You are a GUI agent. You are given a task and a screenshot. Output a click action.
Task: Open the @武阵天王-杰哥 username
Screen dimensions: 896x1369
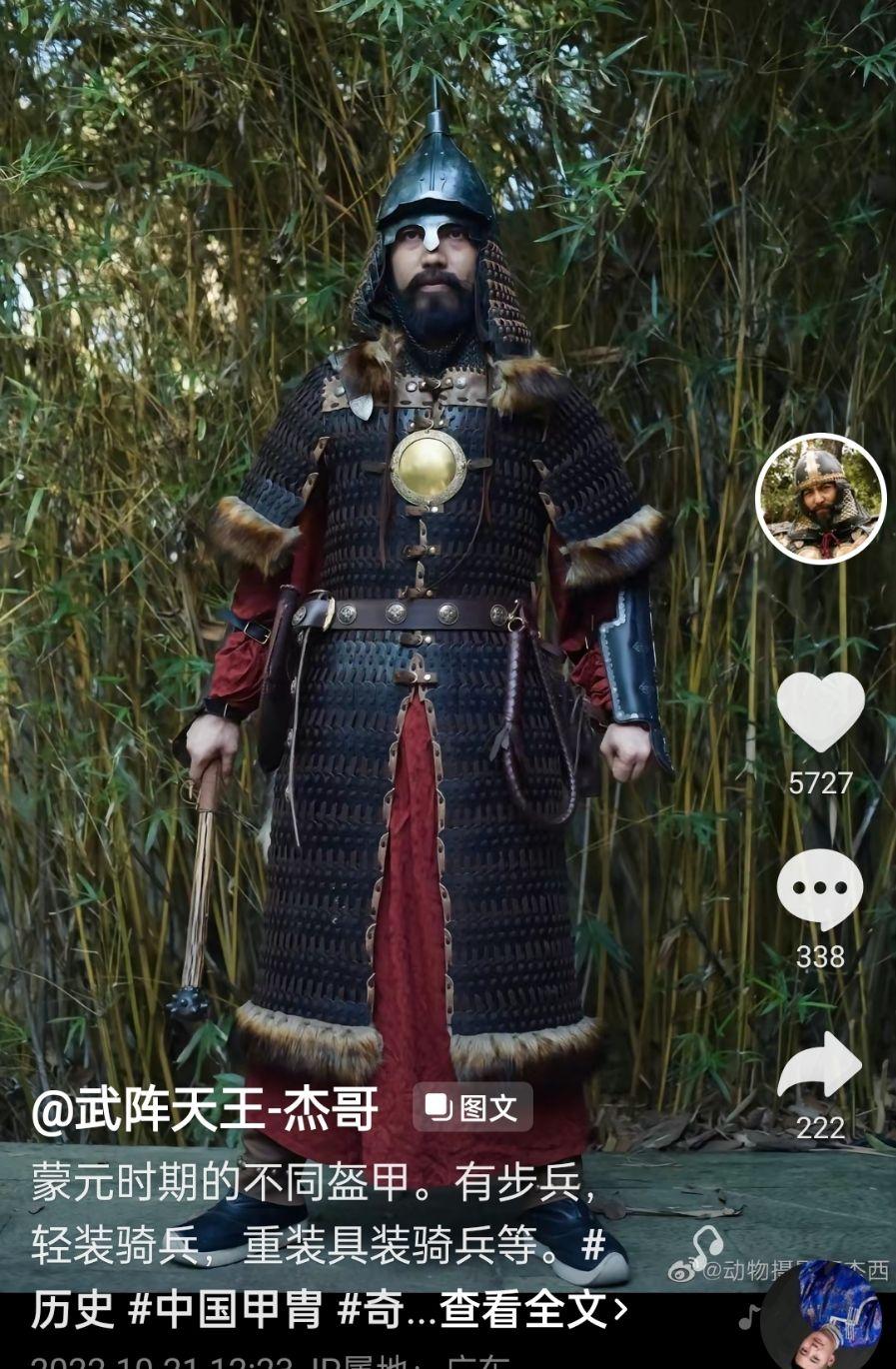(x=206, y=1108)
